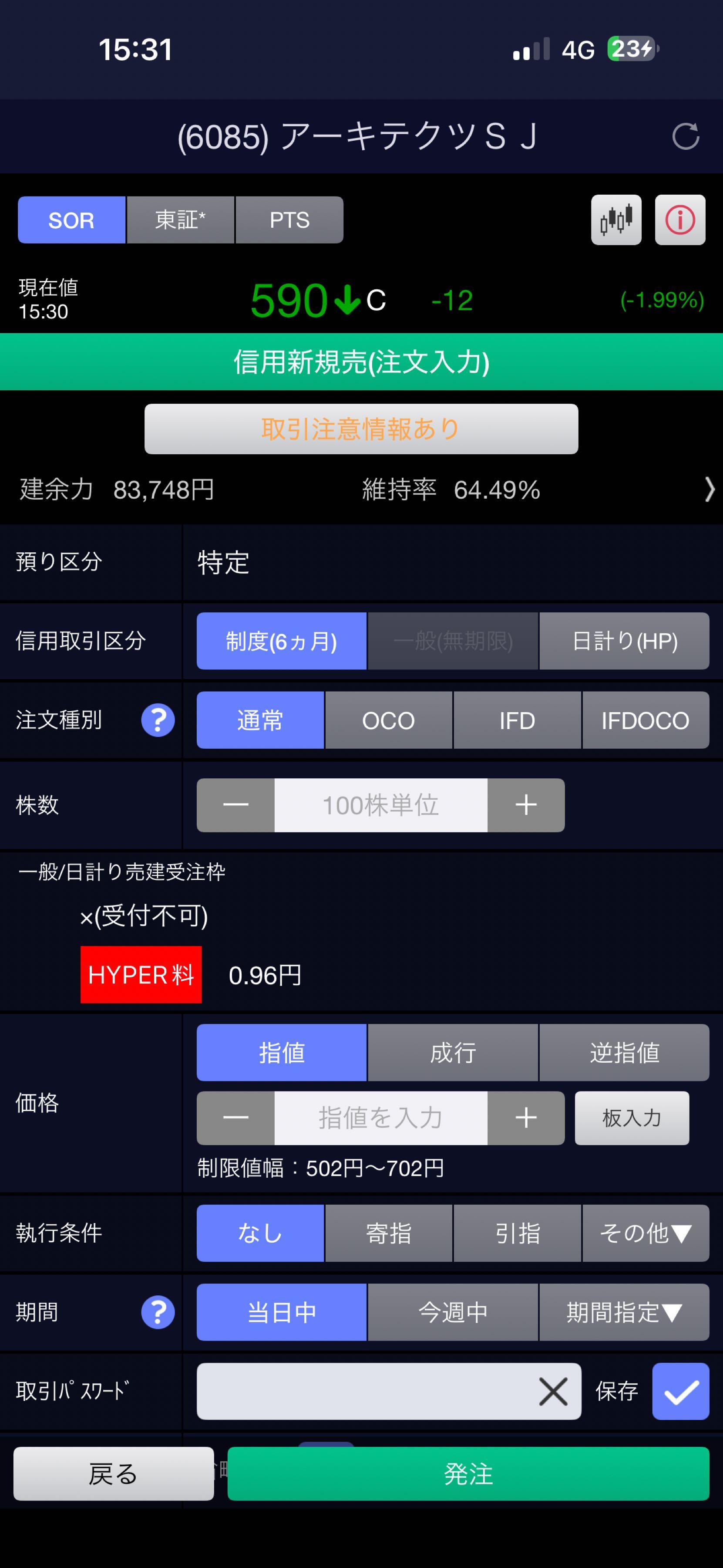The image size is (723, 1568).
Task: Expand その他 execution conditions
Action: [645, 1233]
